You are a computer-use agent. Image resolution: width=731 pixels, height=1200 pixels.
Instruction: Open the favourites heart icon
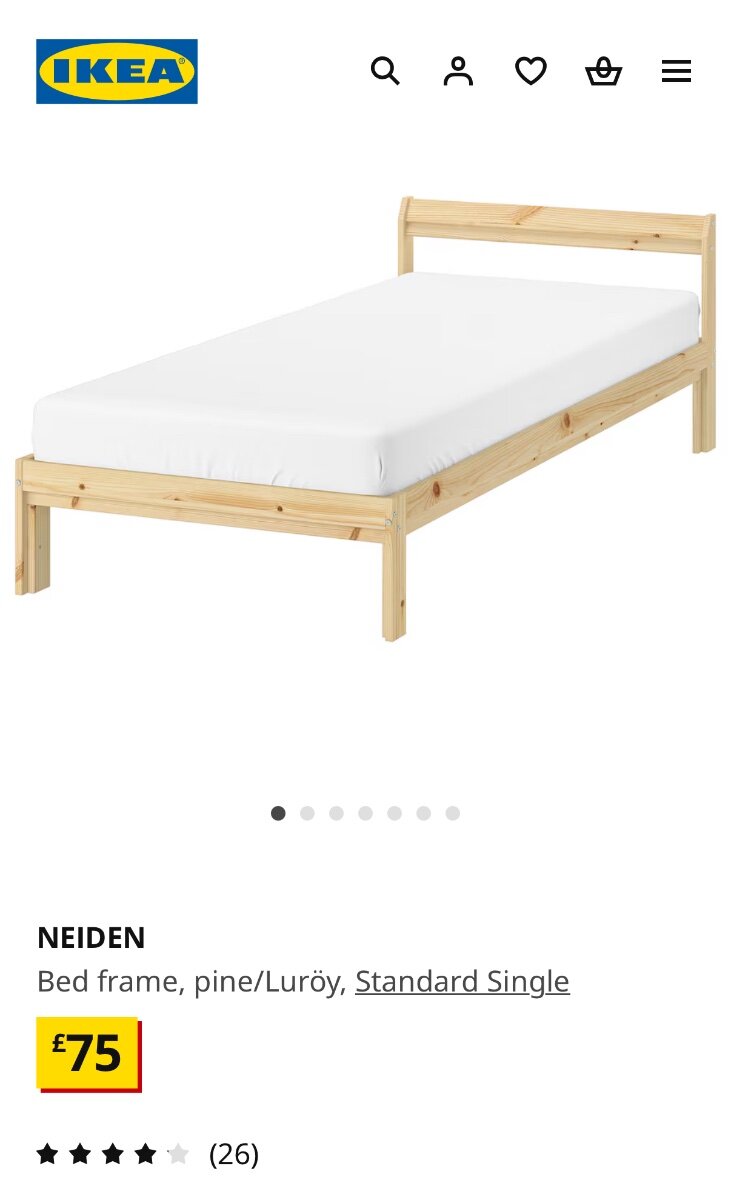pyautogui.click(x=531, y=71)
